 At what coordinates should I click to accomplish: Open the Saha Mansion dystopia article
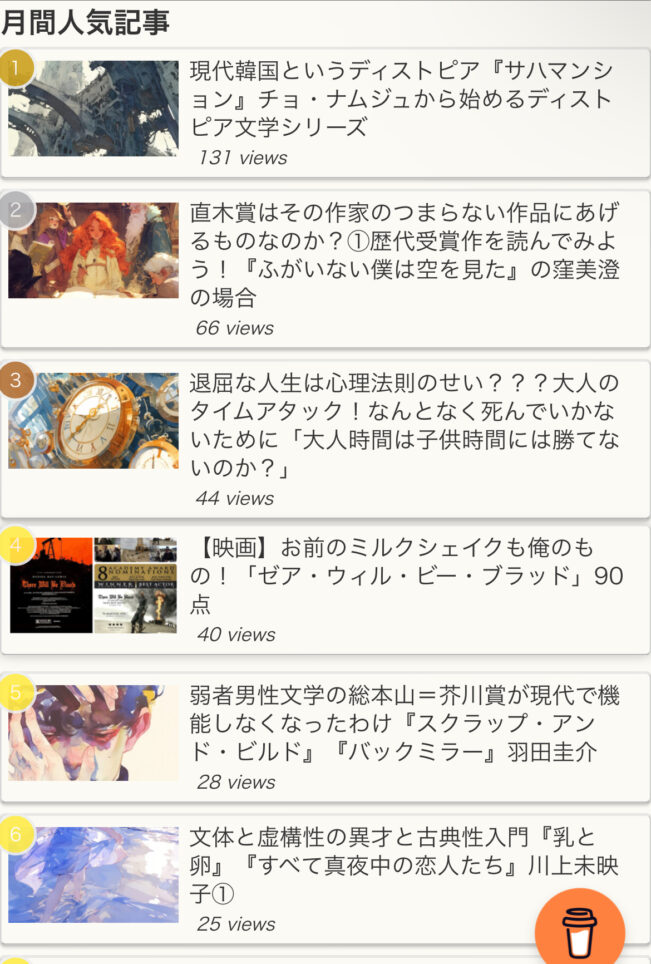pyautogui.click(x=400, y=99)
